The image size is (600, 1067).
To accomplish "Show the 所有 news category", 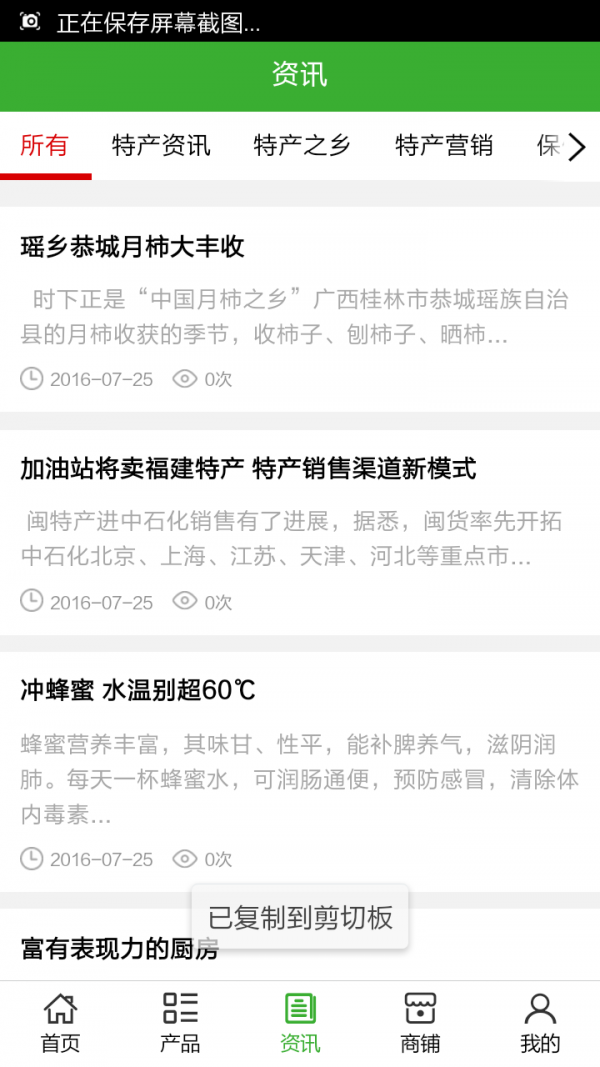I will [x=45, y=146].
